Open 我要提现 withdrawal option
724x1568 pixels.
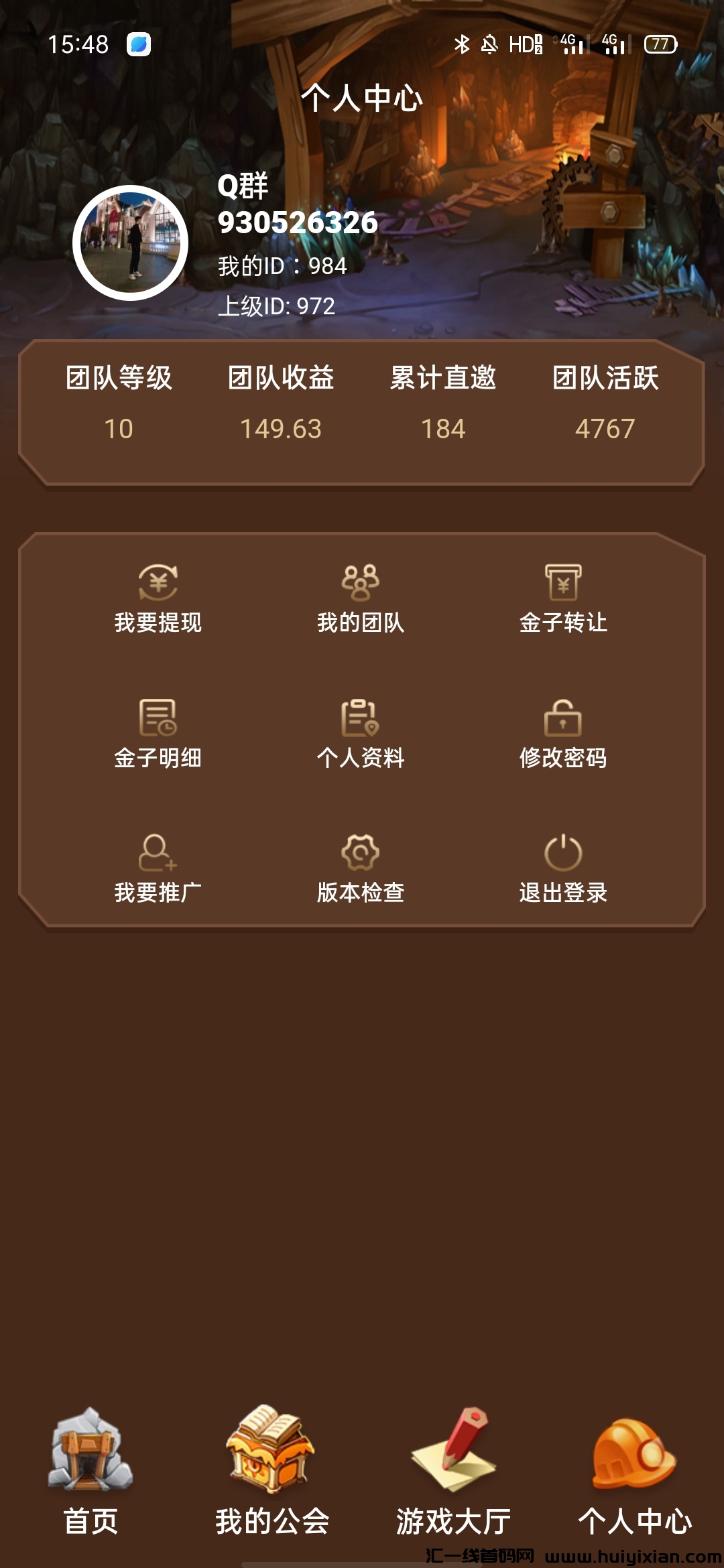(158, 598)
